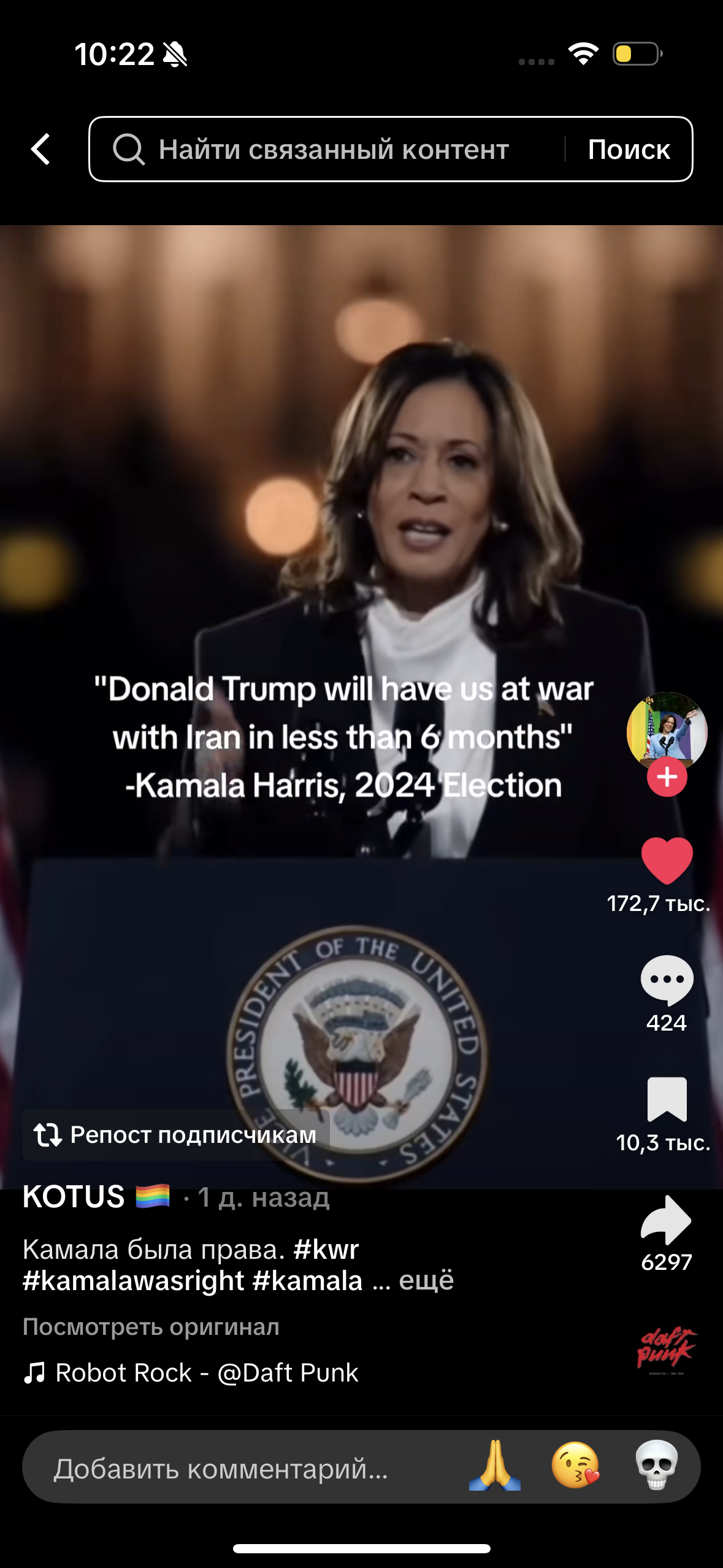Viewport: 723px width, 1568px height.
Task: Insert the praying hands emoji
Action: [x=495, y=1467]
